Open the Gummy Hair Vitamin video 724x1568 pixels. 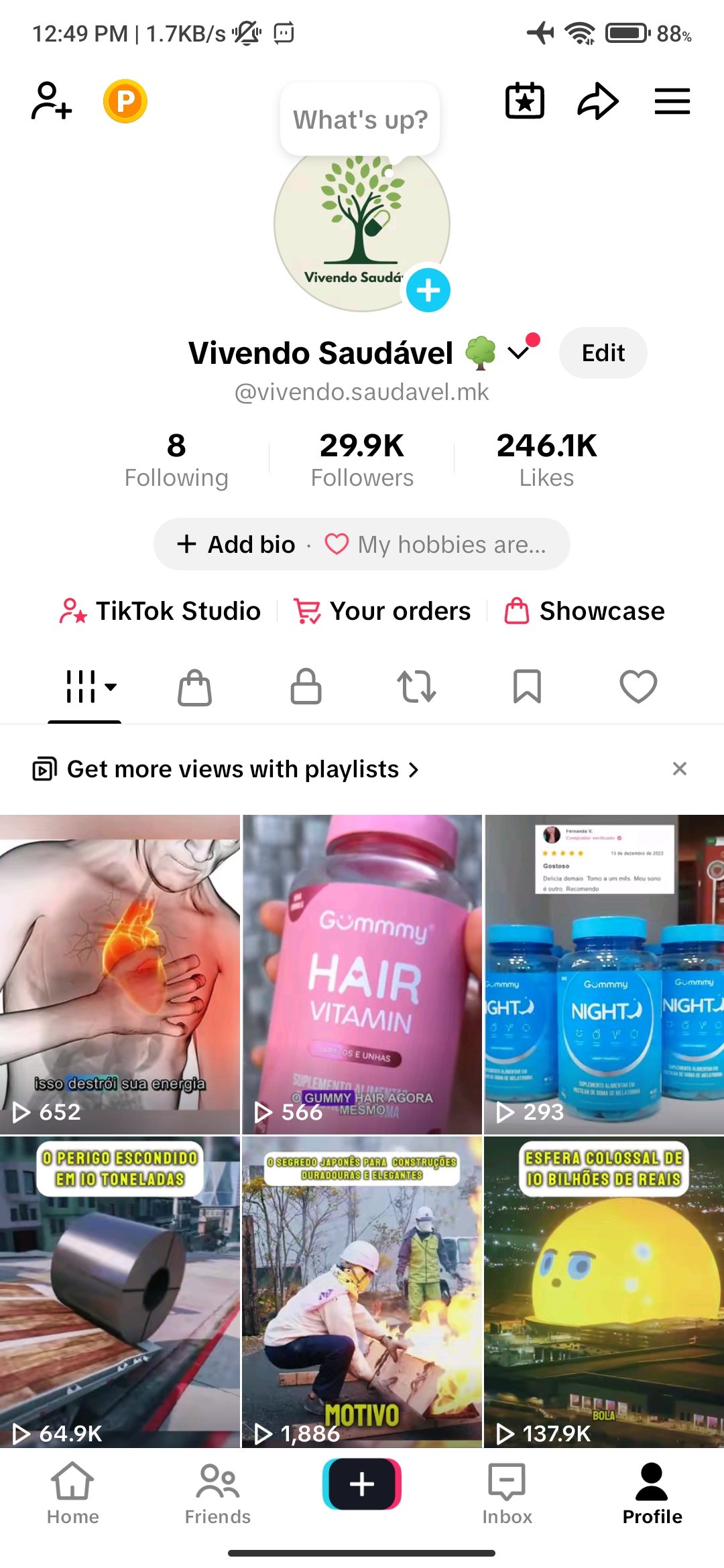(362, 974)
